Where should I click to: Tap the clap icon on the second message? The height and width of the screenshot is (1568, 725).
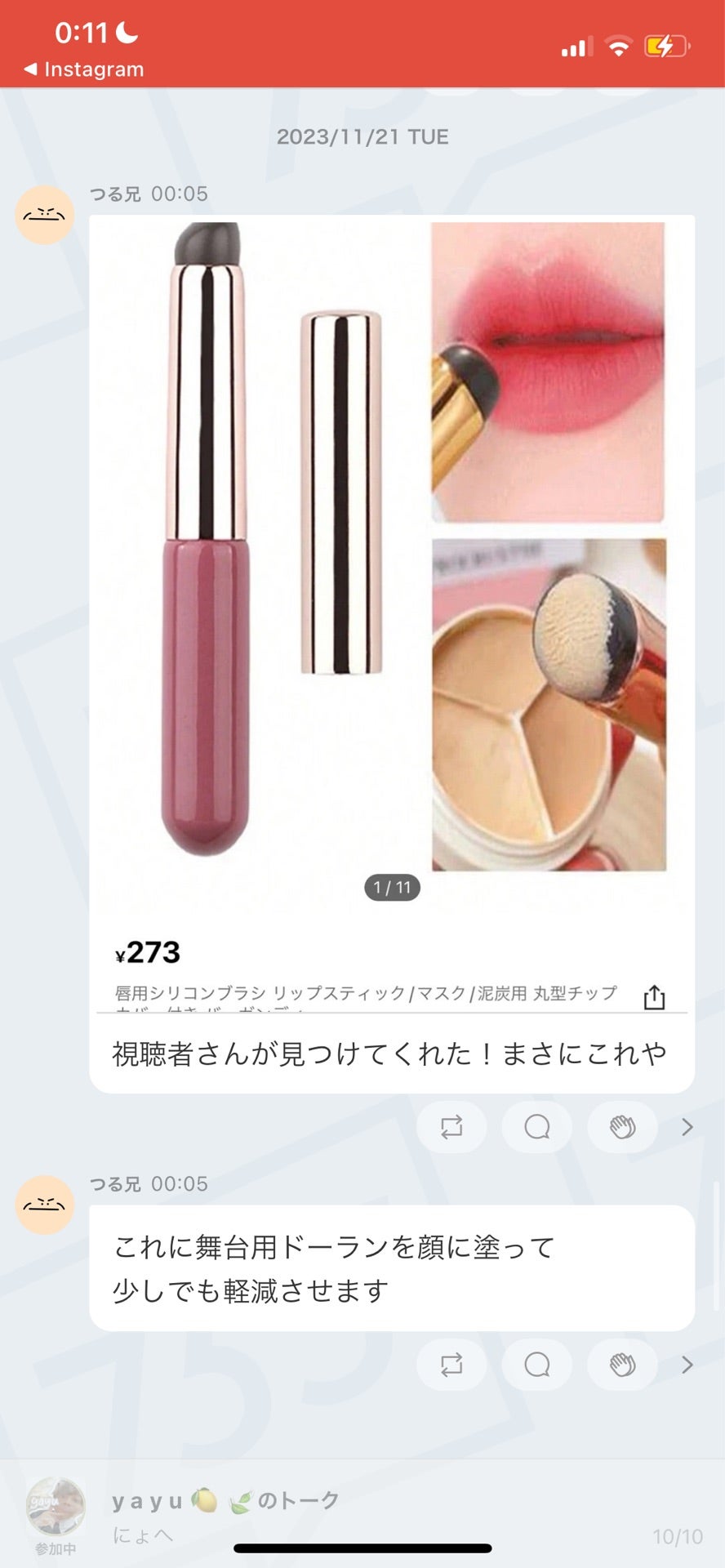point(621,1364)
